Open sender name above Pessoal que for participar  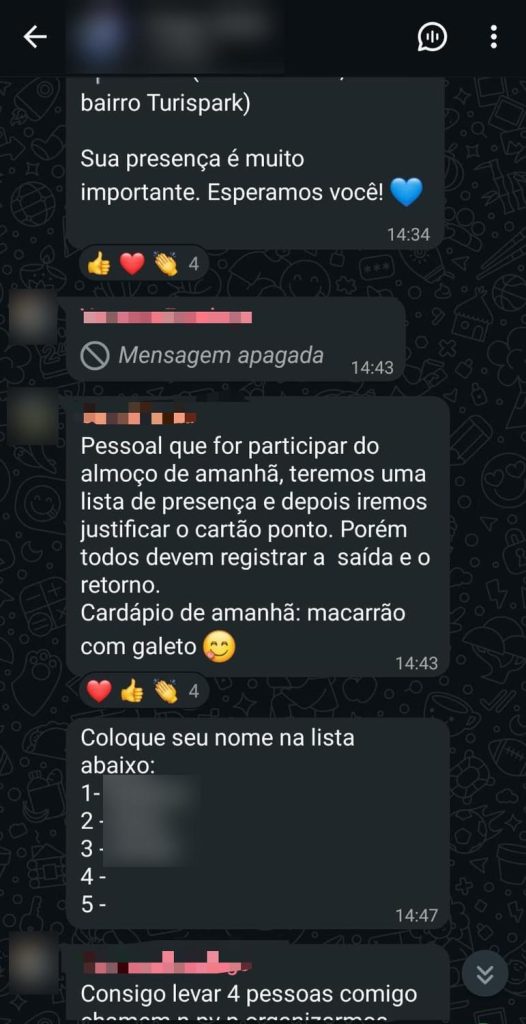(139, 416)
